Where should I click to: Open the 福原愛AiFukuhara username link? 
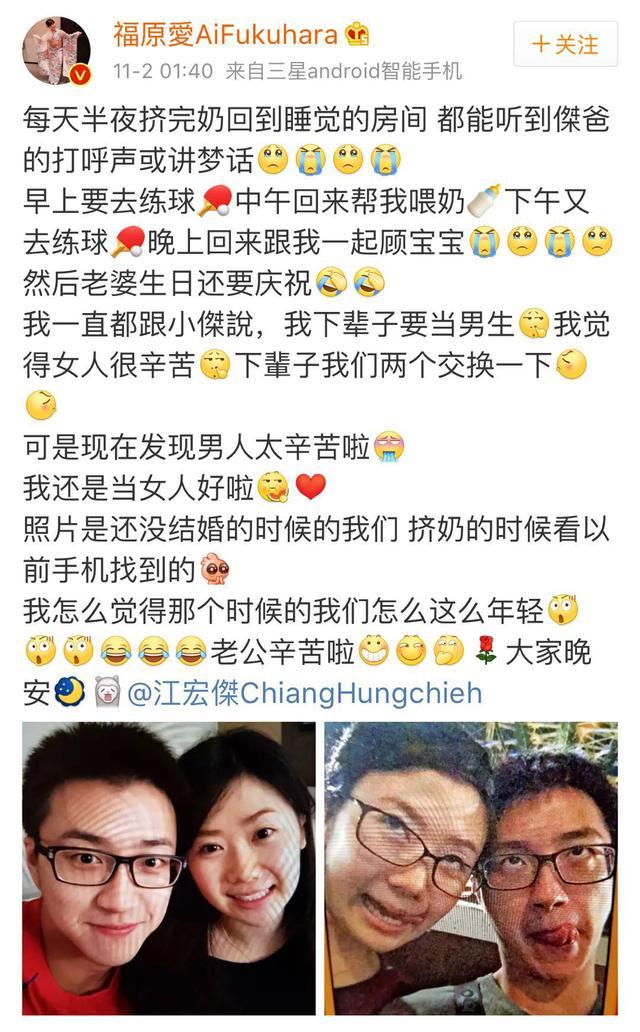(225, 35)
